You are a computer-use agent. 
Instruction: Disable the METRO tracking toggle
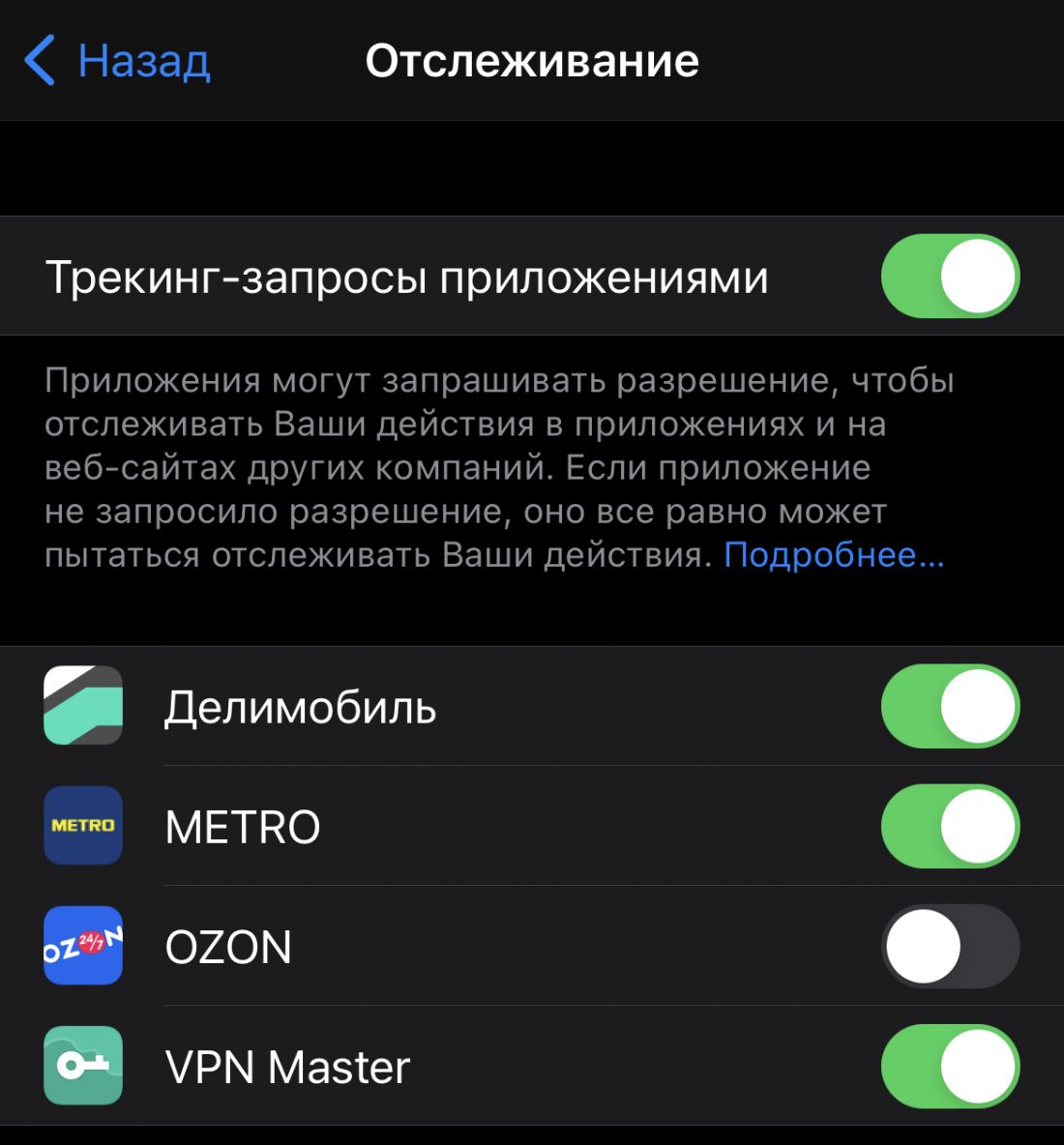point(949,827)
